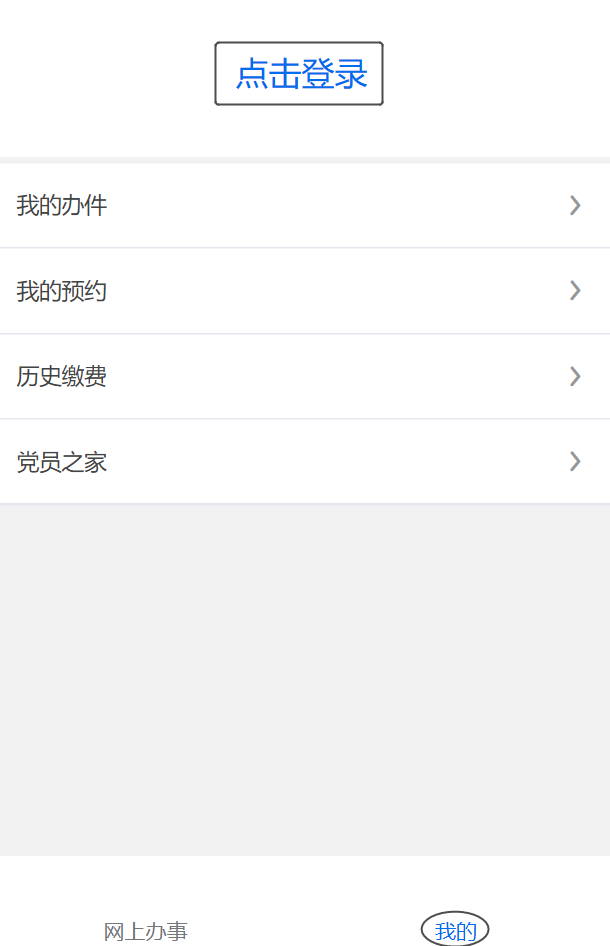610x946 pixels.
Task: Select the 我的 tab
Action: (455, 931)
